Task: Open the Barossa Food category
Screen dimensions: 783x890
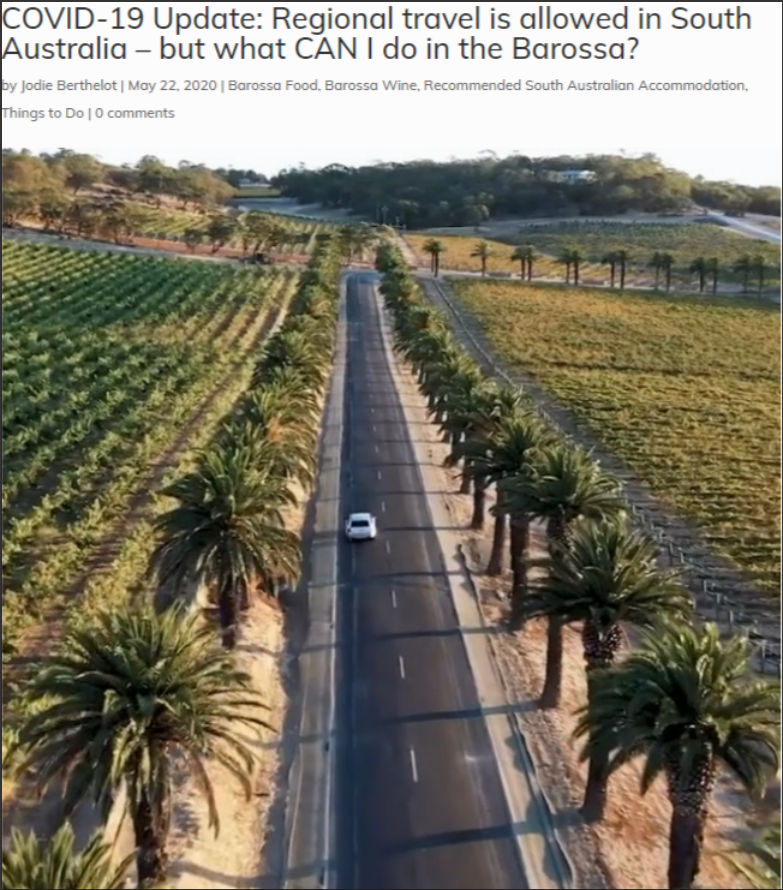Action: (272, 86)
